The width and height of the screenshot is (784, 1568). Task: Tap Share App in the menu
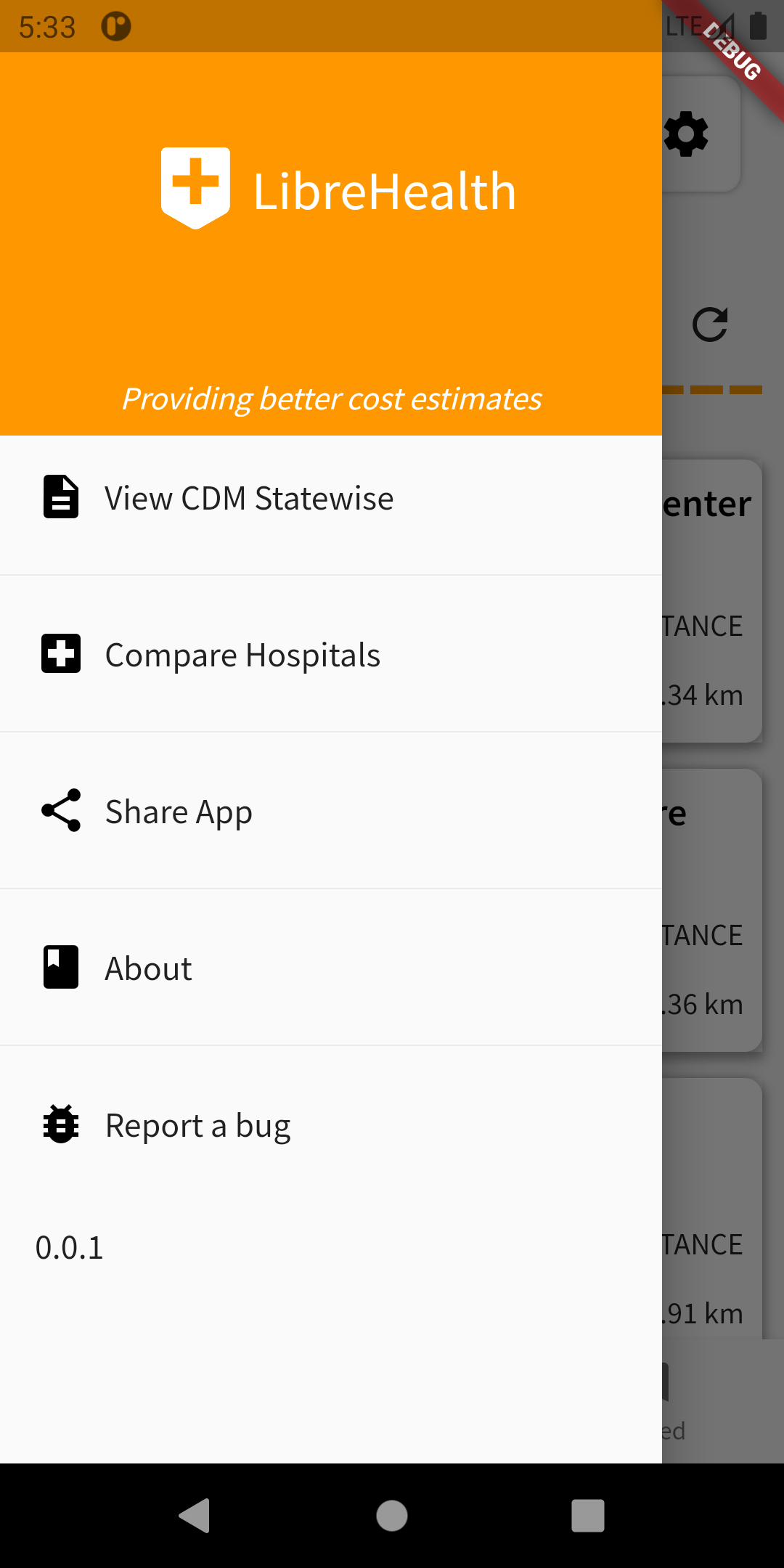coord(331,811)
